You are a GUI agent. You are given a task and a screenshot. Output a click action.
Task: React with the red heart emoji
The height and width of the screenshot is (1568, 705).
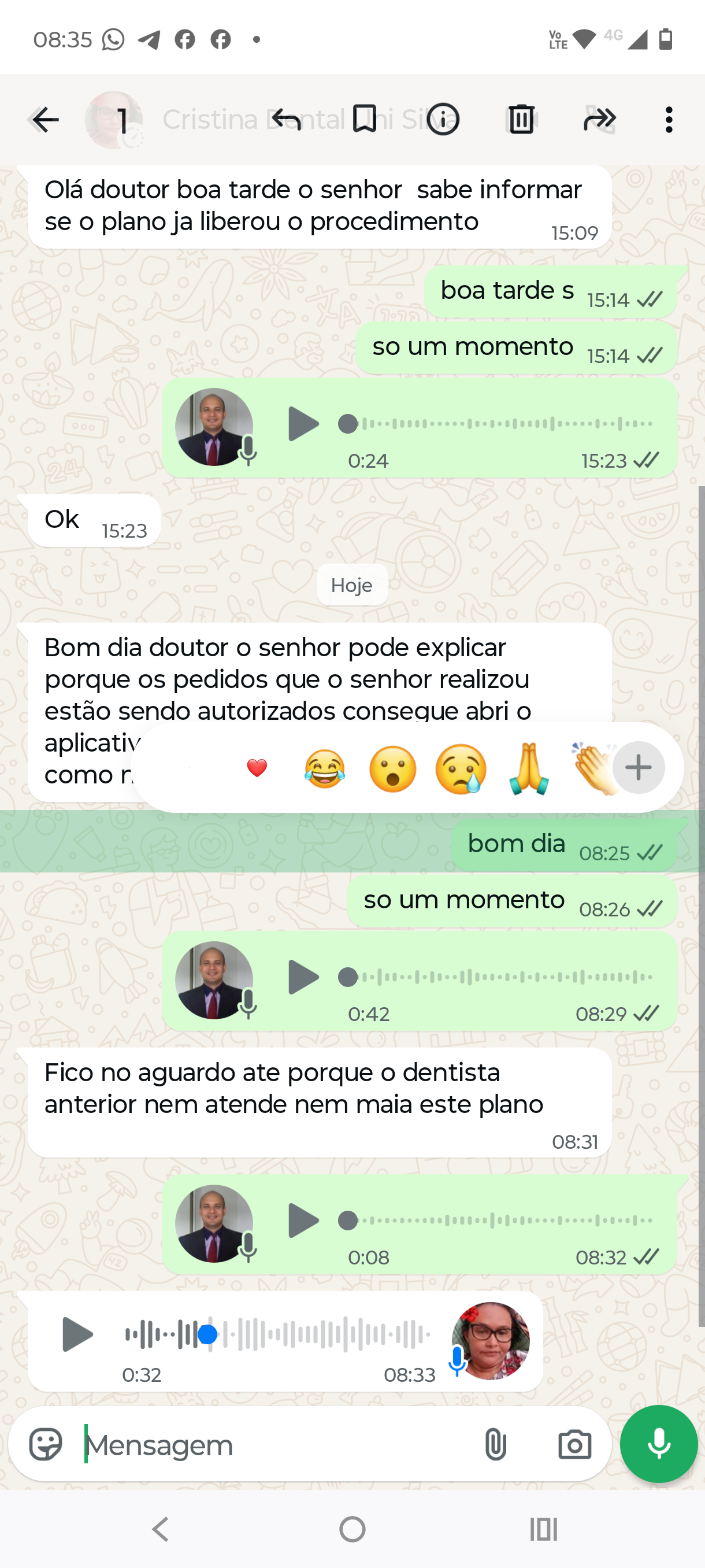point(257,768)
